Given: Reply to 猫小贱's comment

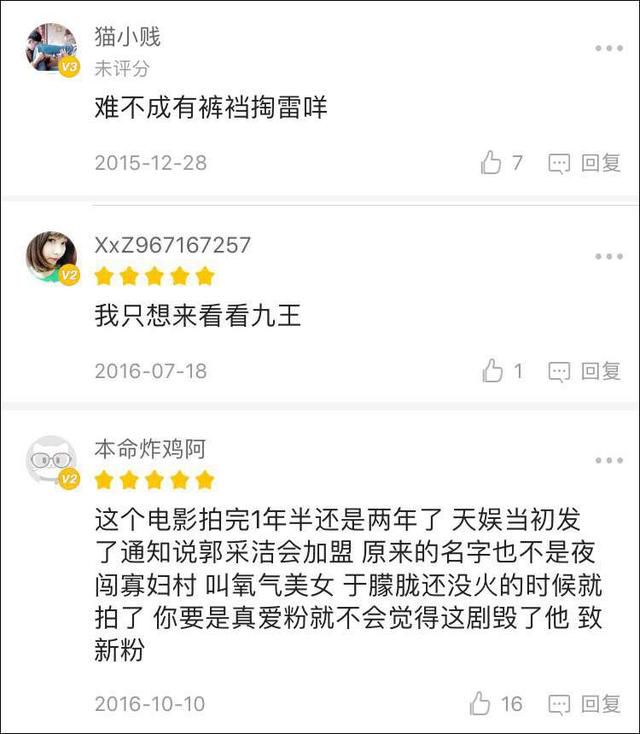Looking at the screenshot, I should pos(585,163).
